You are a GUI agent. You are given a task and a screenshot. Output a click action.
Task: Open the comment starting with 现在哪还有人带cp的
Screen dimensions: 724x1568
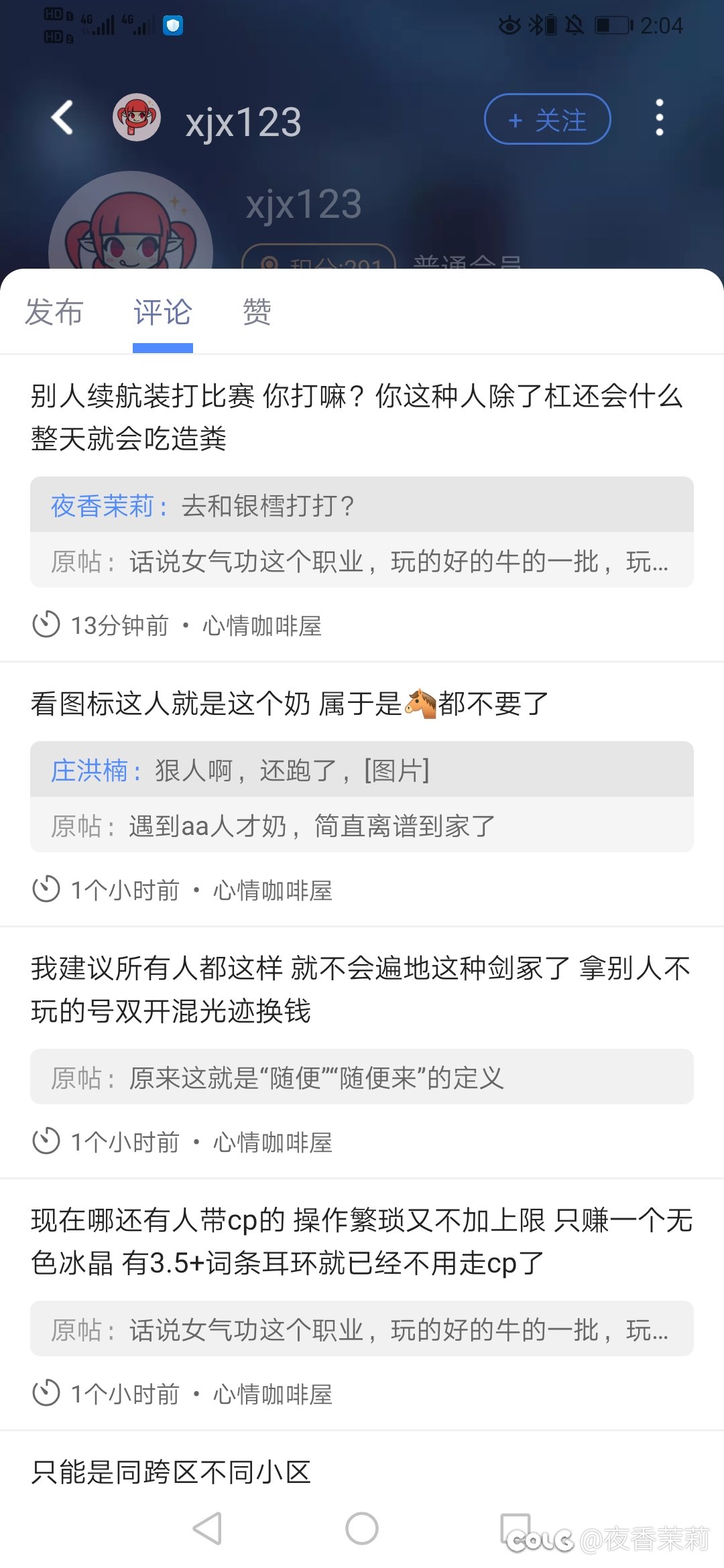pos(361,1241)
